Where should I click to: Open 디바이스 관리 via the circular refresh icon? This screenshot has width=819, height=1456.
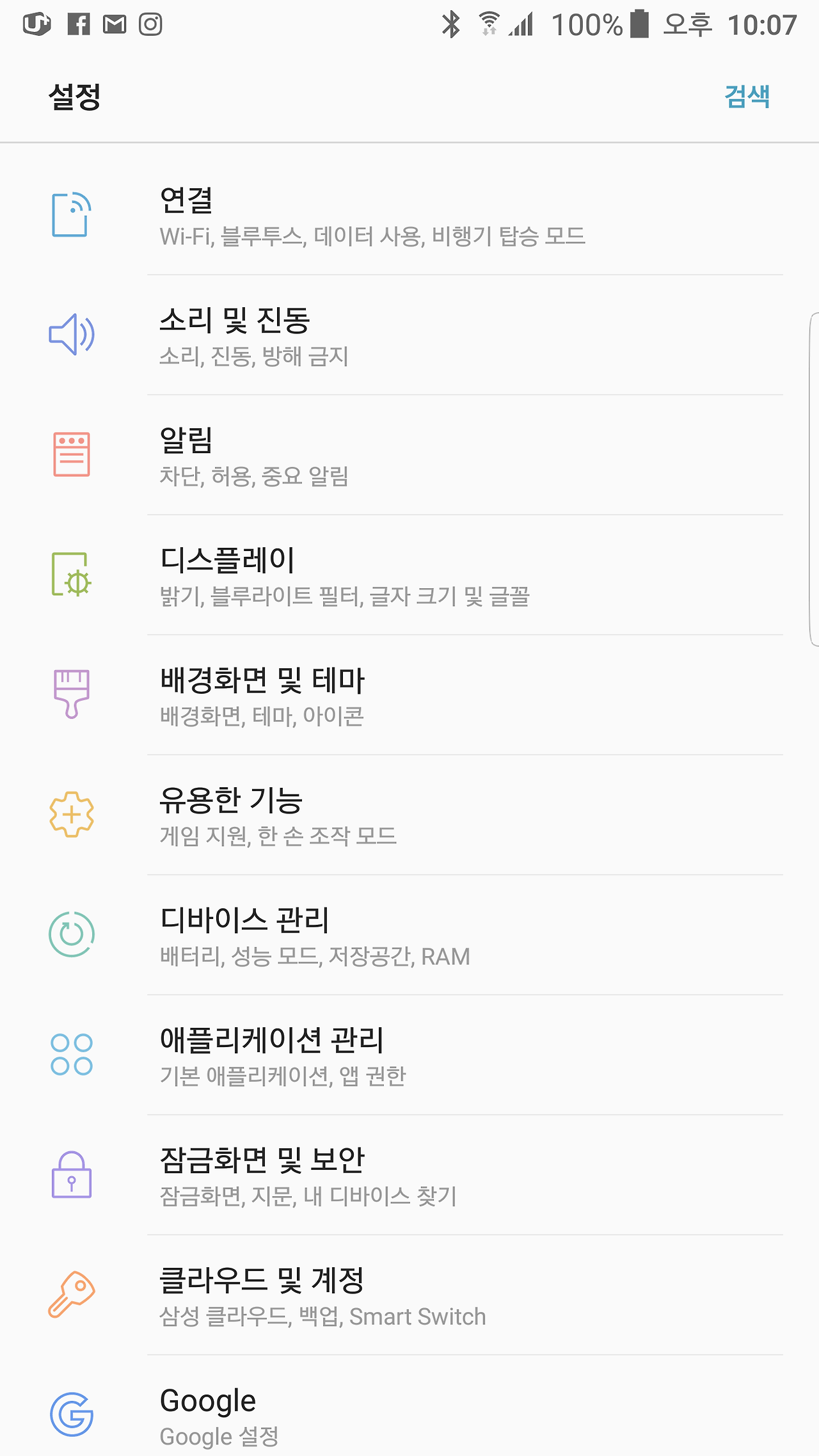[70, 934]
